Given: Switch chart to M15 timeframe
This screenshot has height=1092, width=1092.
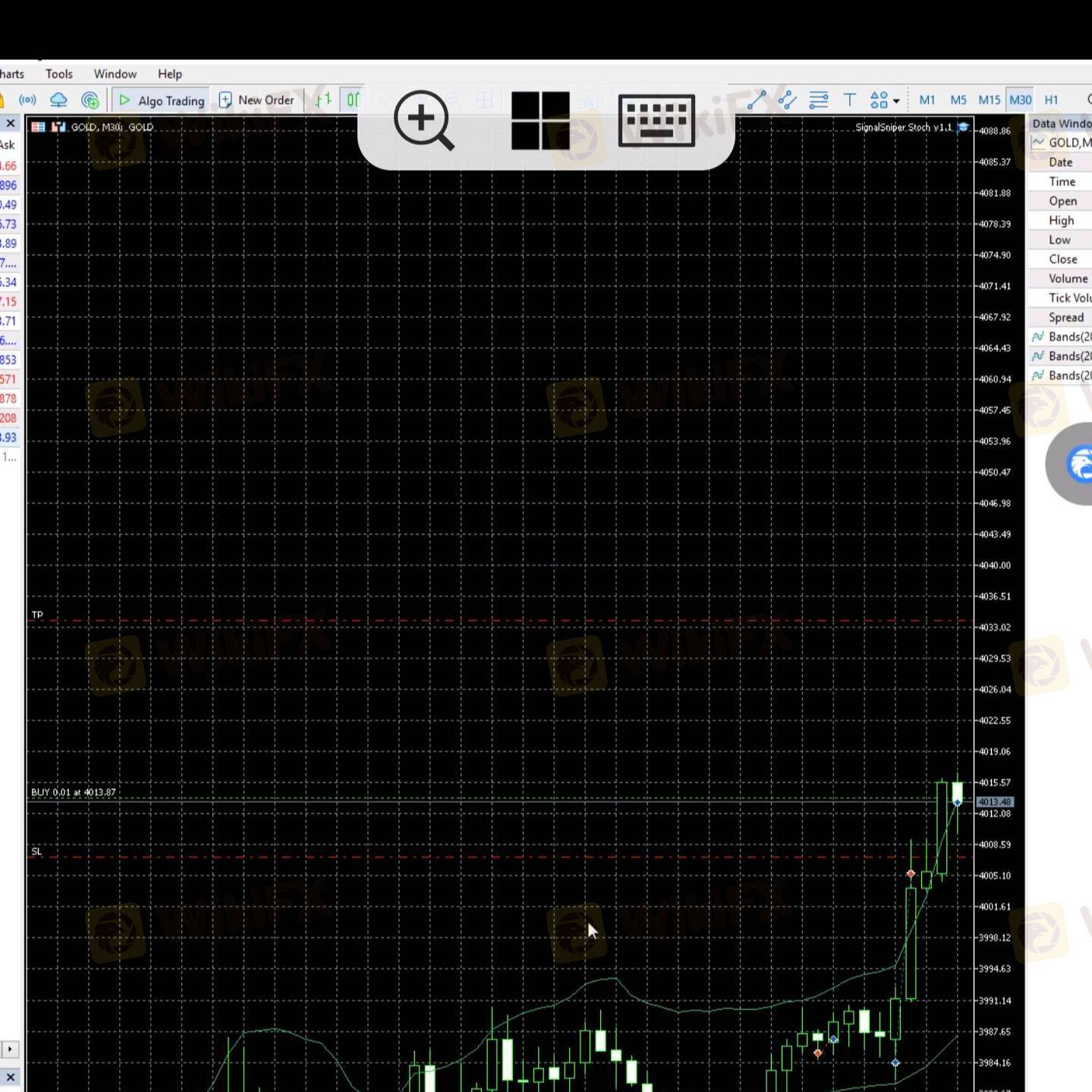Looking at the screenshot, I should pyautogui.click(x=989, y=100).
